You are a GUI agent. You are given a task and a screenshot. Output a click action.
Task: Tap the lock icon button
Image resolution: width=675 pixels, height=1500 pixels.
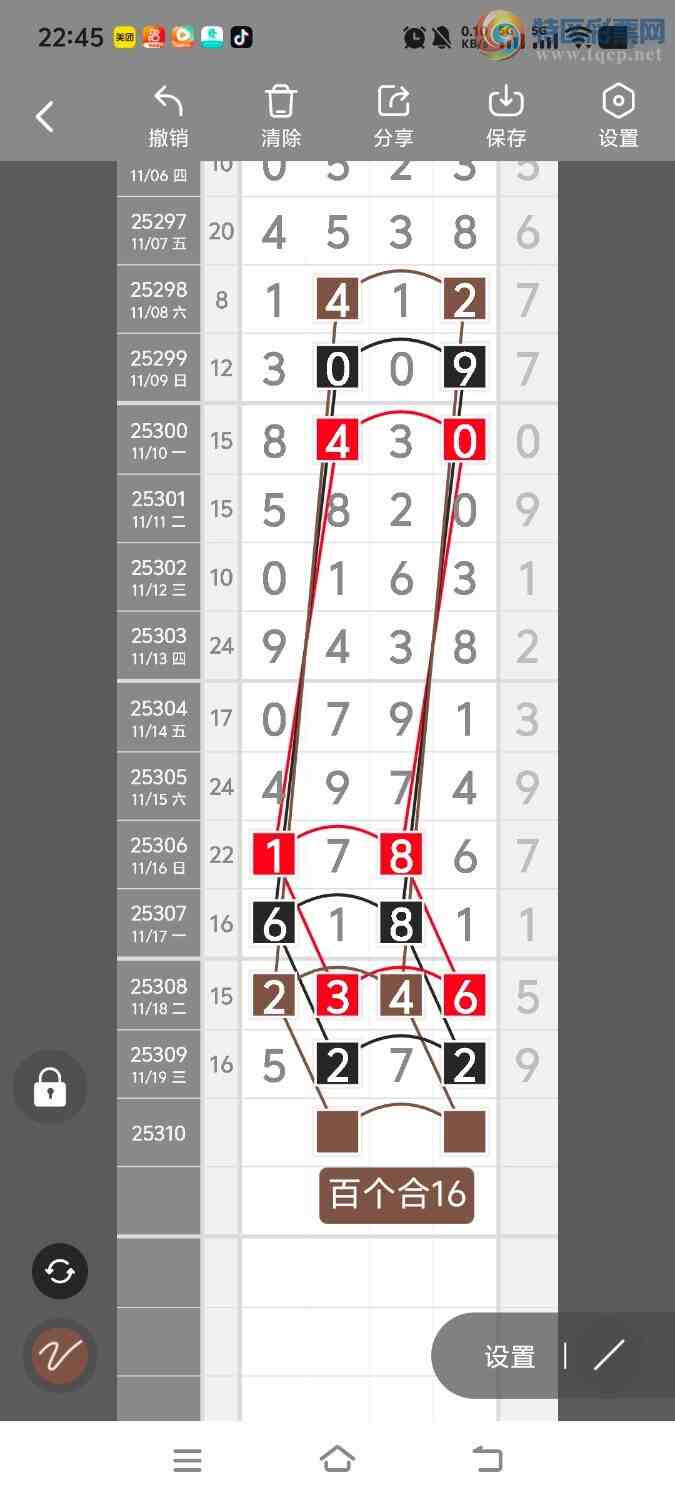(49, 1087)
